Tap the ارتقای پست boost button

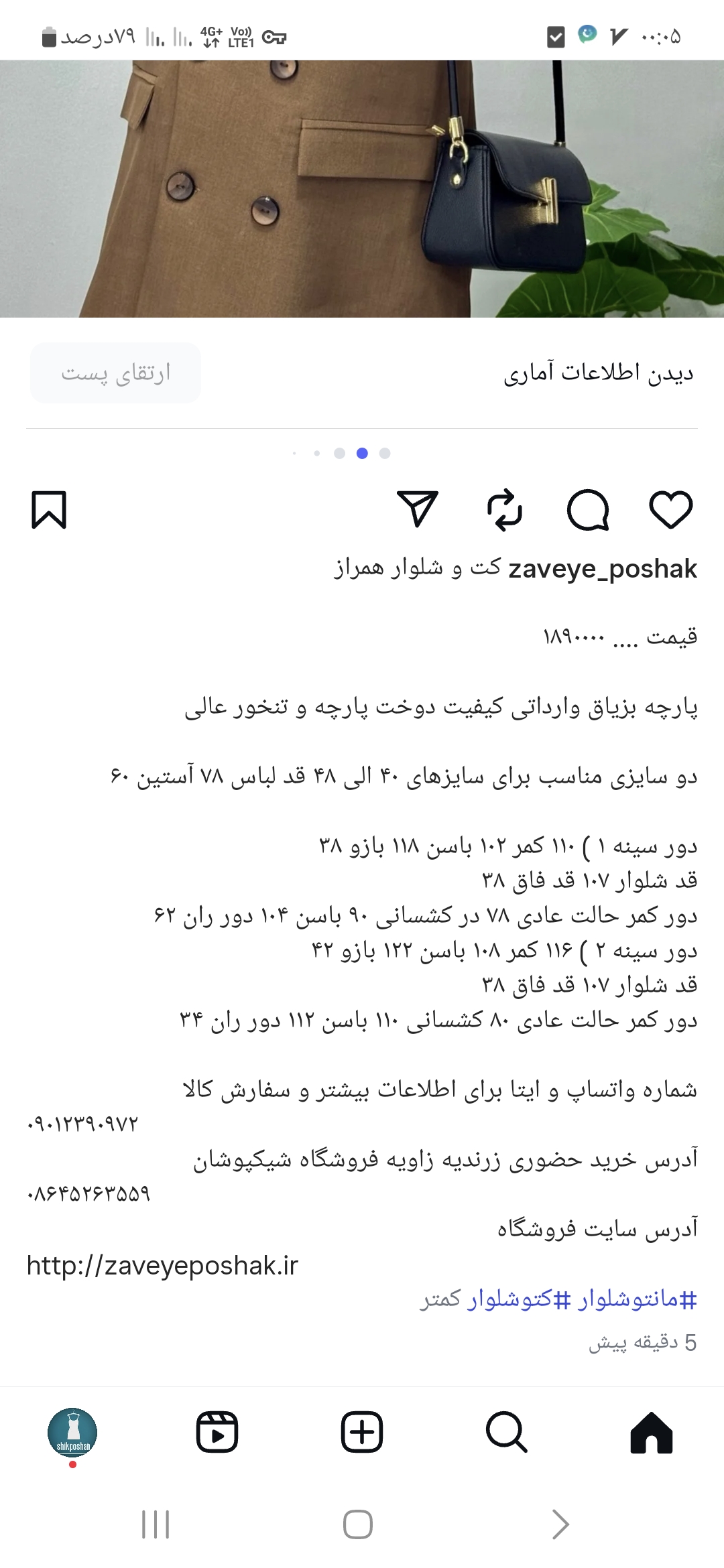(115, 373)
